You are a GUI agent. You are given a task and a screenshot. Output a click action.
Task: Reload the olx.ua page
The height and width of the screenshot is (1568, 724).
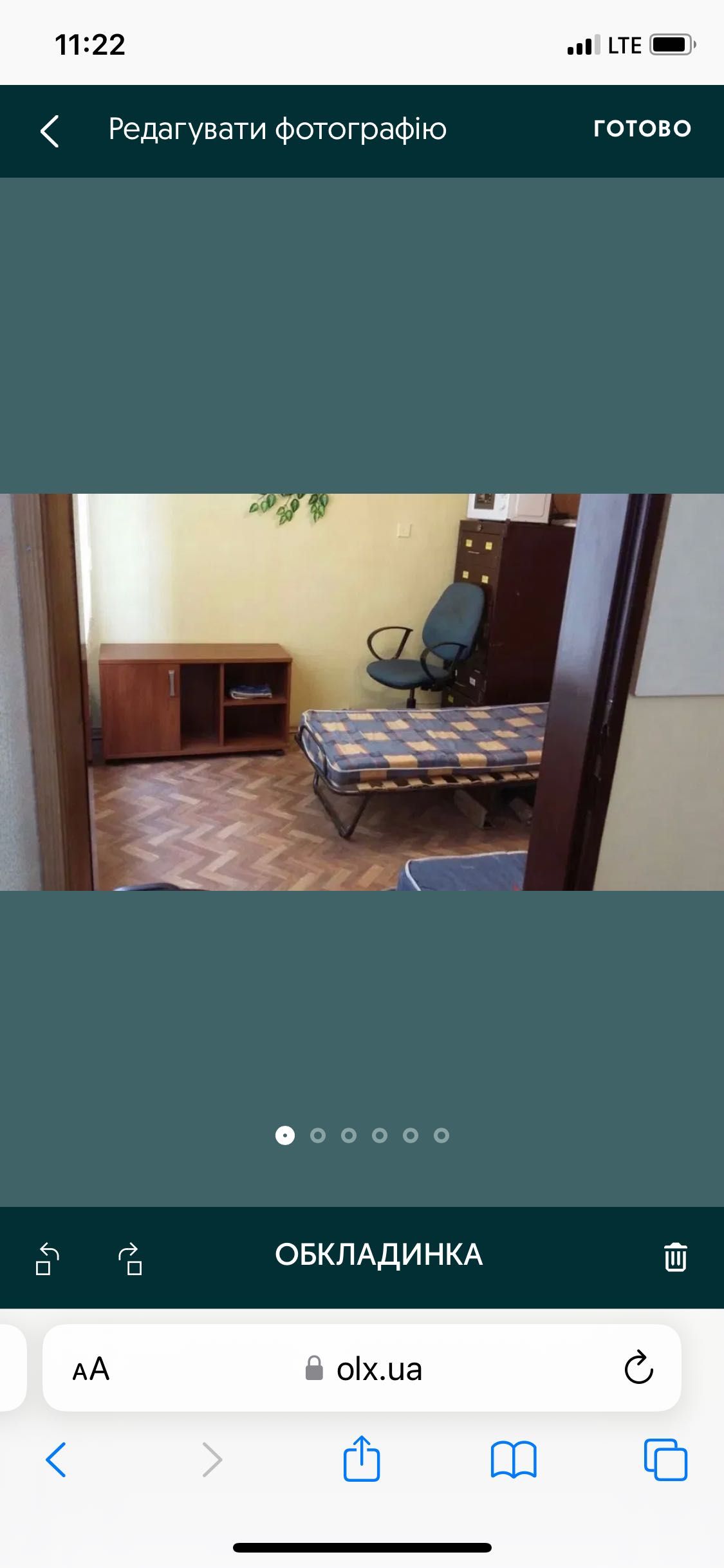(638, 1368)
